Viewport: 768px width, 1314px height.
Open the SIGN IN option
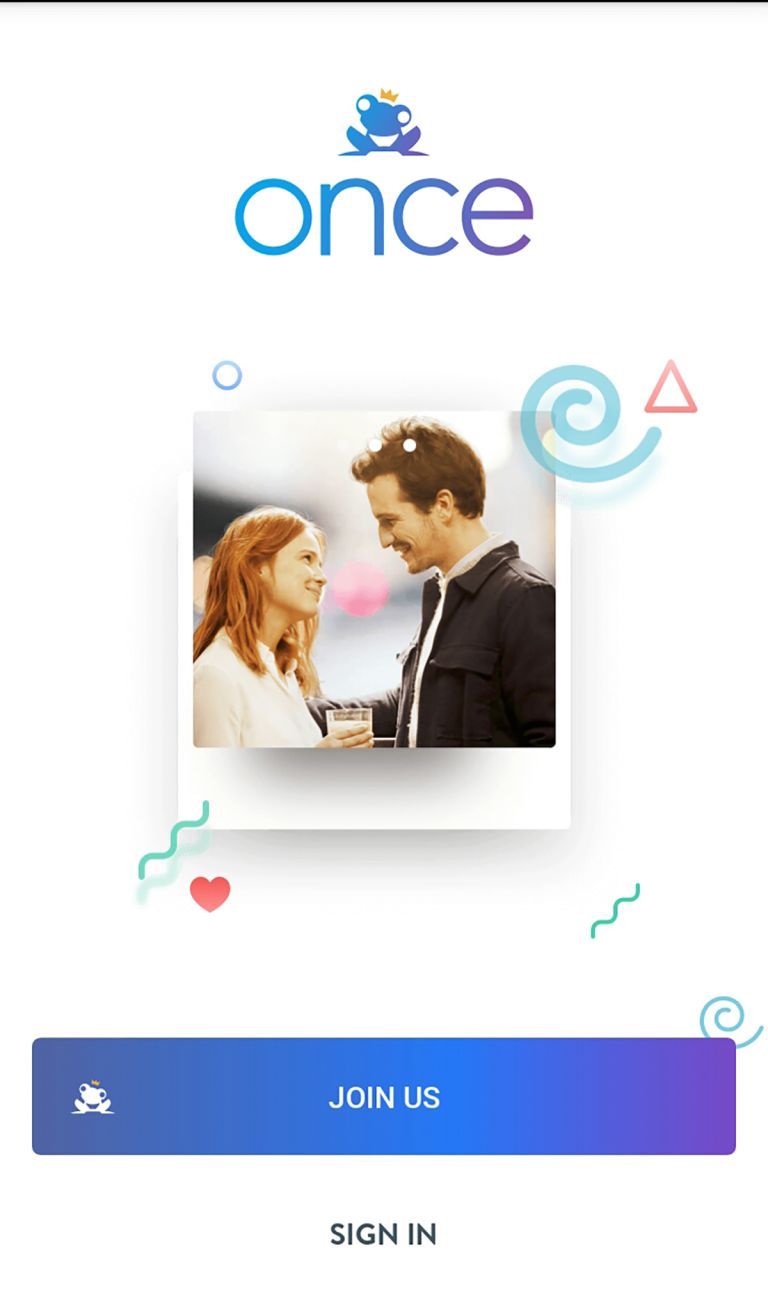point(383,1234)
